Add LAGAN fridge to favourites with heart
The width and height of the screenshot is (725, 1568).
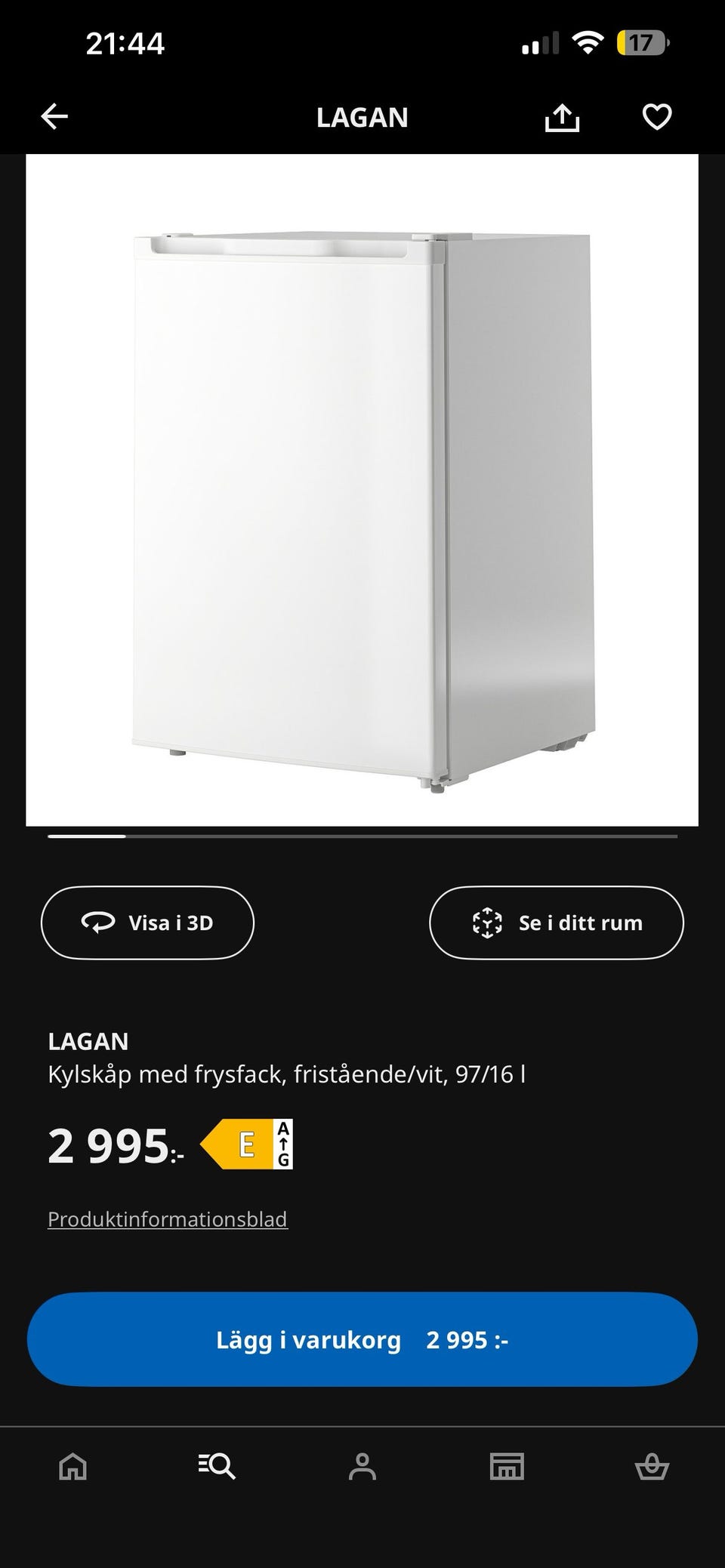[656, 117]
